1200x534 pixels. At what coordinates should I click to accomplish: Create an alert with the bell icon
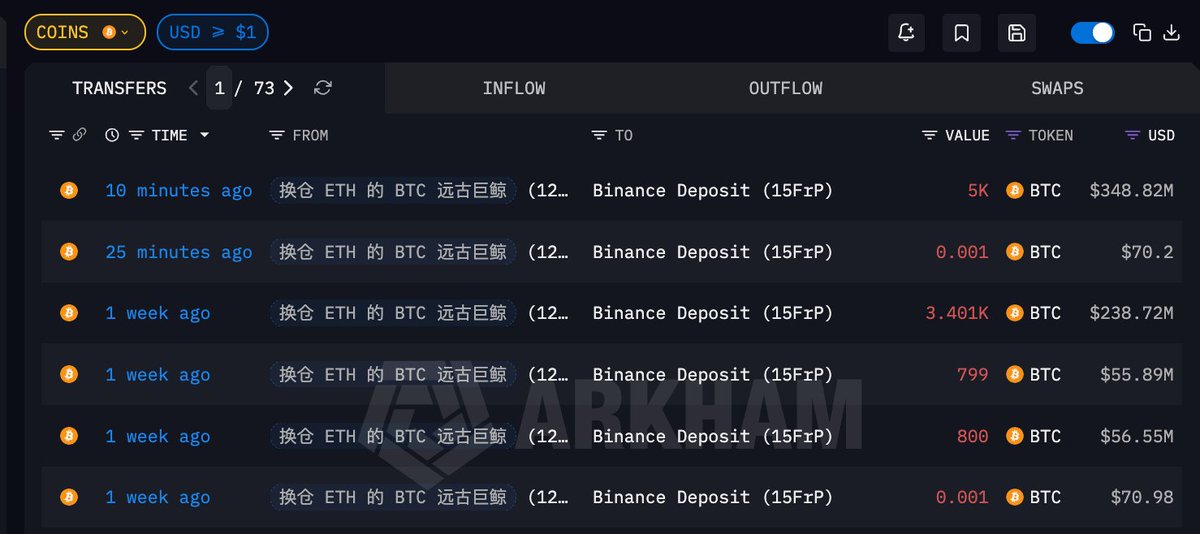click(906, 33)
